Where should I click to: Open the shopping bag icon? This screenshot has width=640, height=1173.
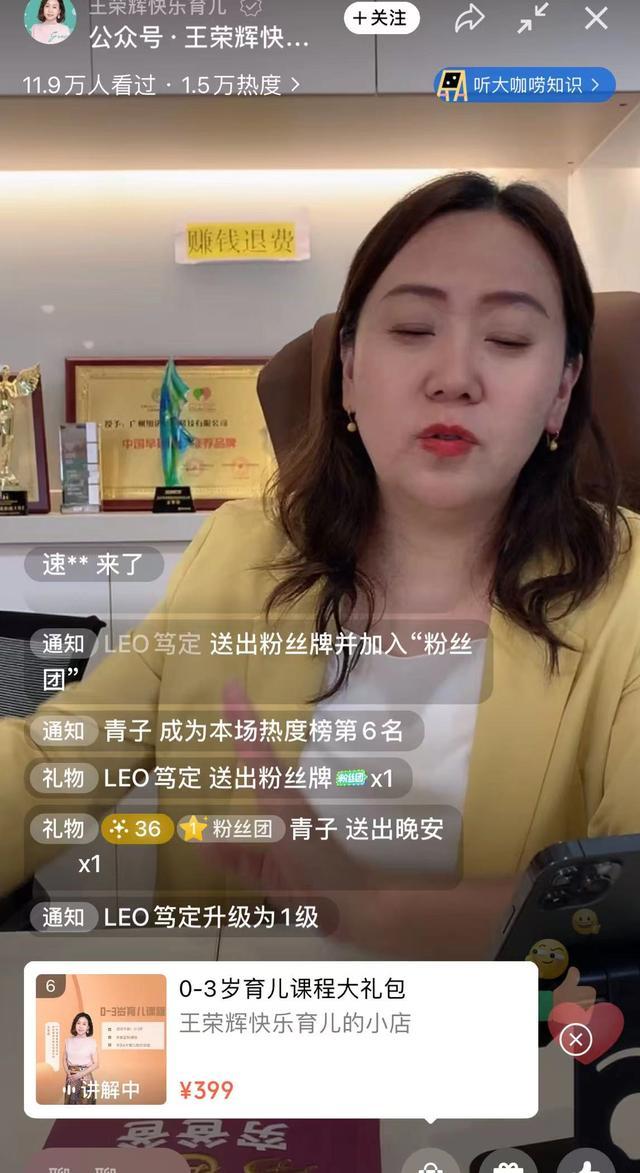[x=431, y=1164]
